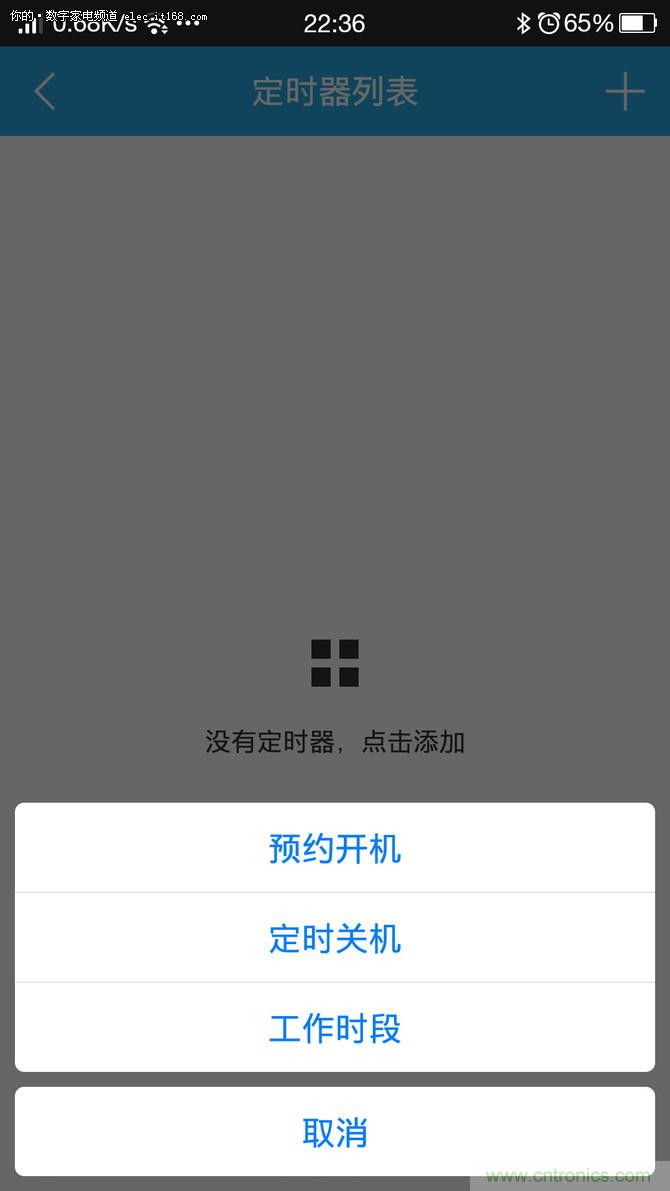
Task: Pick the 工作时段 timer type
Action: [335, 1028]
